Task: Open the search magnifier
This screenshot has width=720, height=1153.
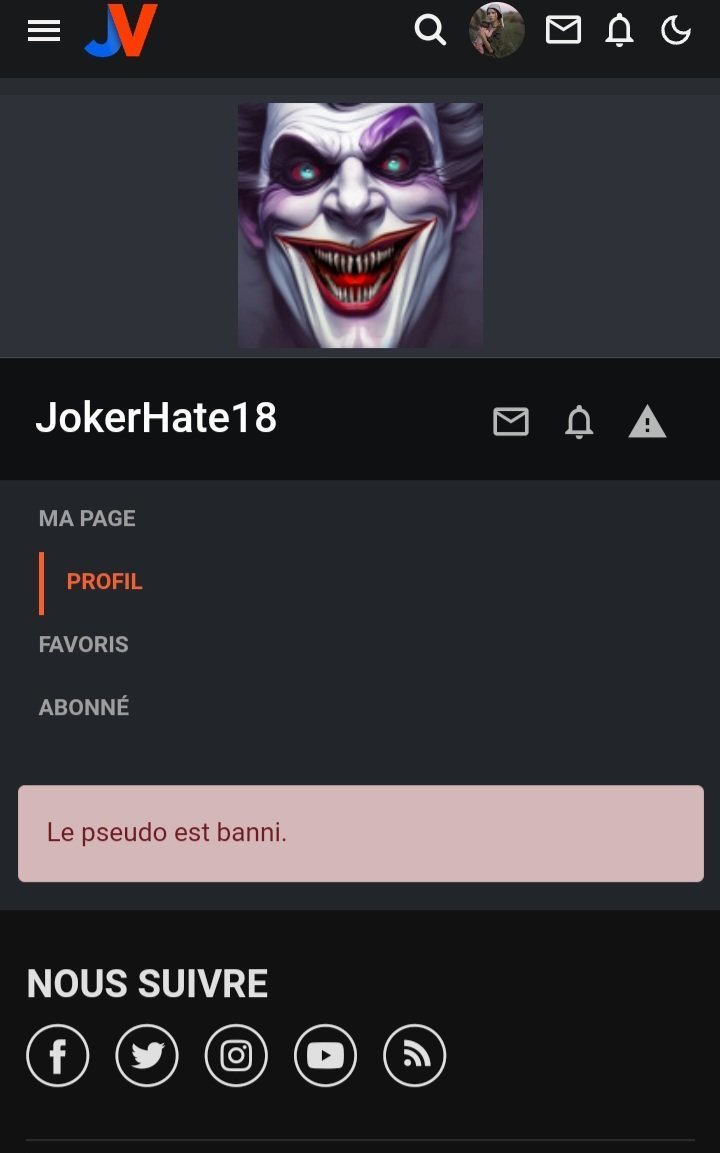Action: click(430, 31)
